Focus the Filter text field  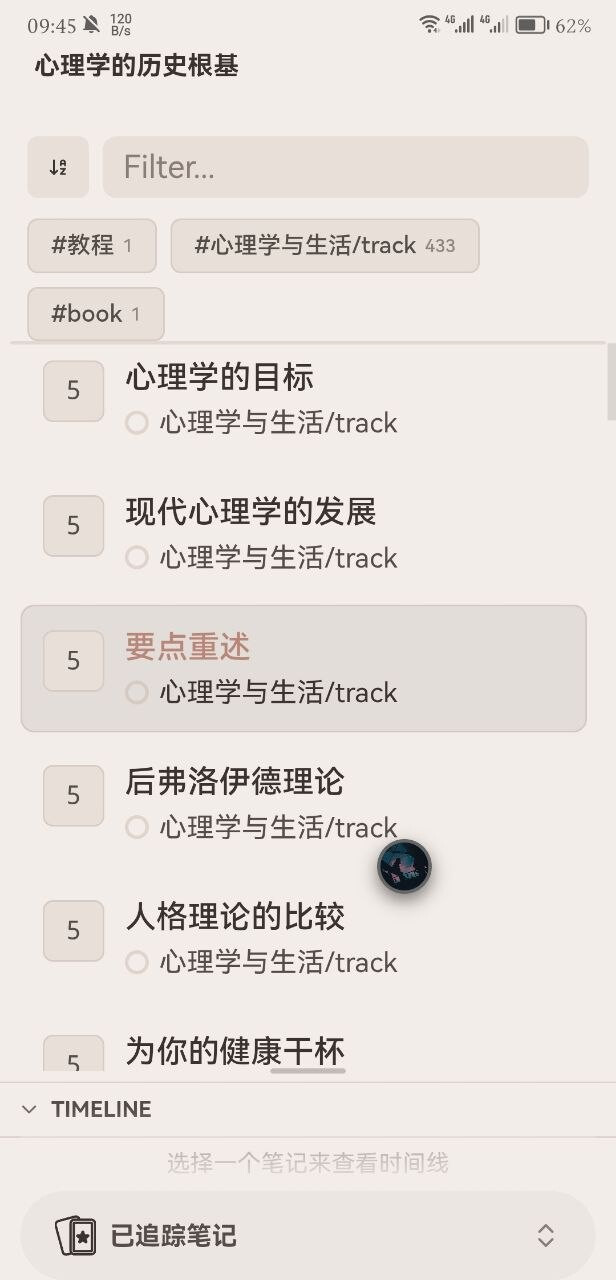click(x=345, y=167)
